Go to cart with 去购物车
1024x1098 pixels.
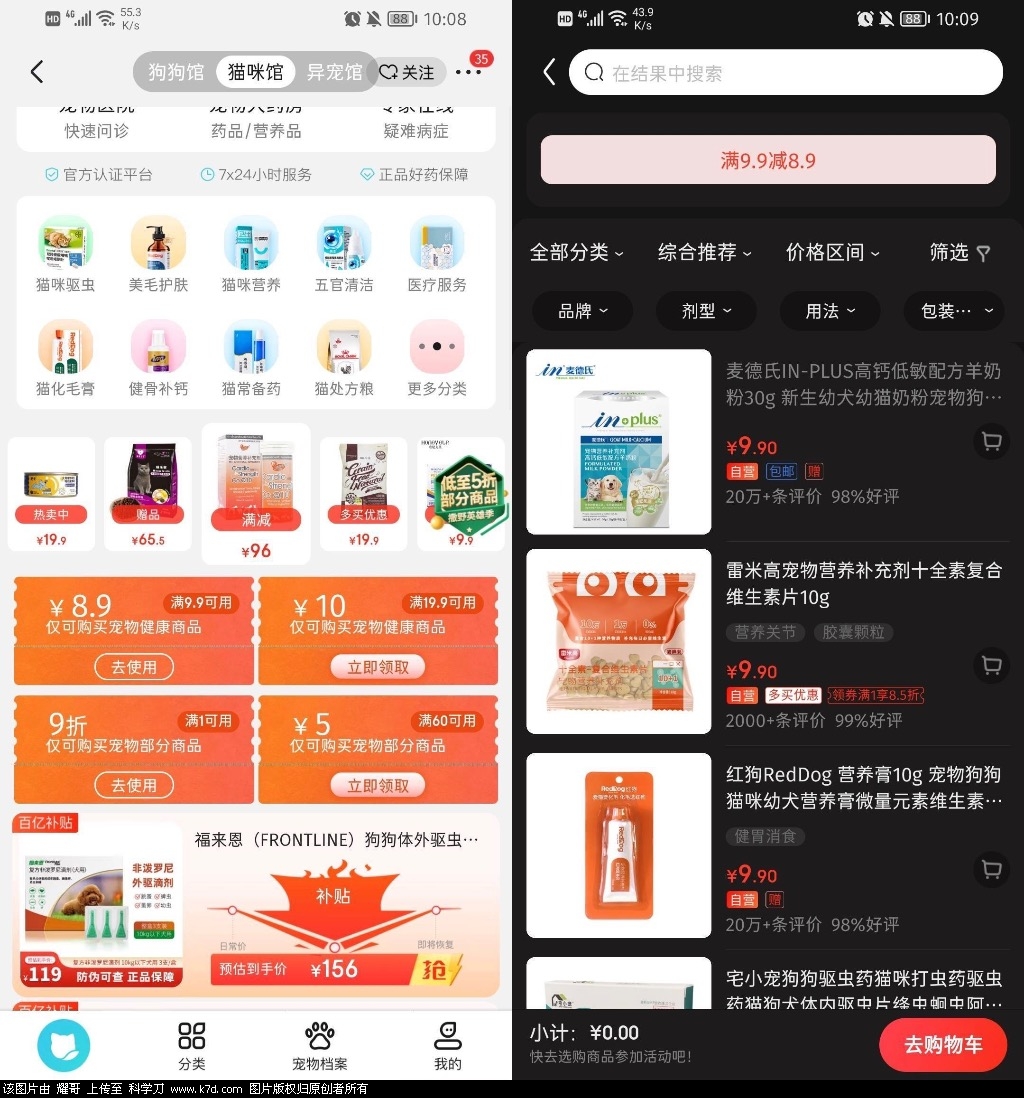pyautogui.click(x=943, y=1045)
